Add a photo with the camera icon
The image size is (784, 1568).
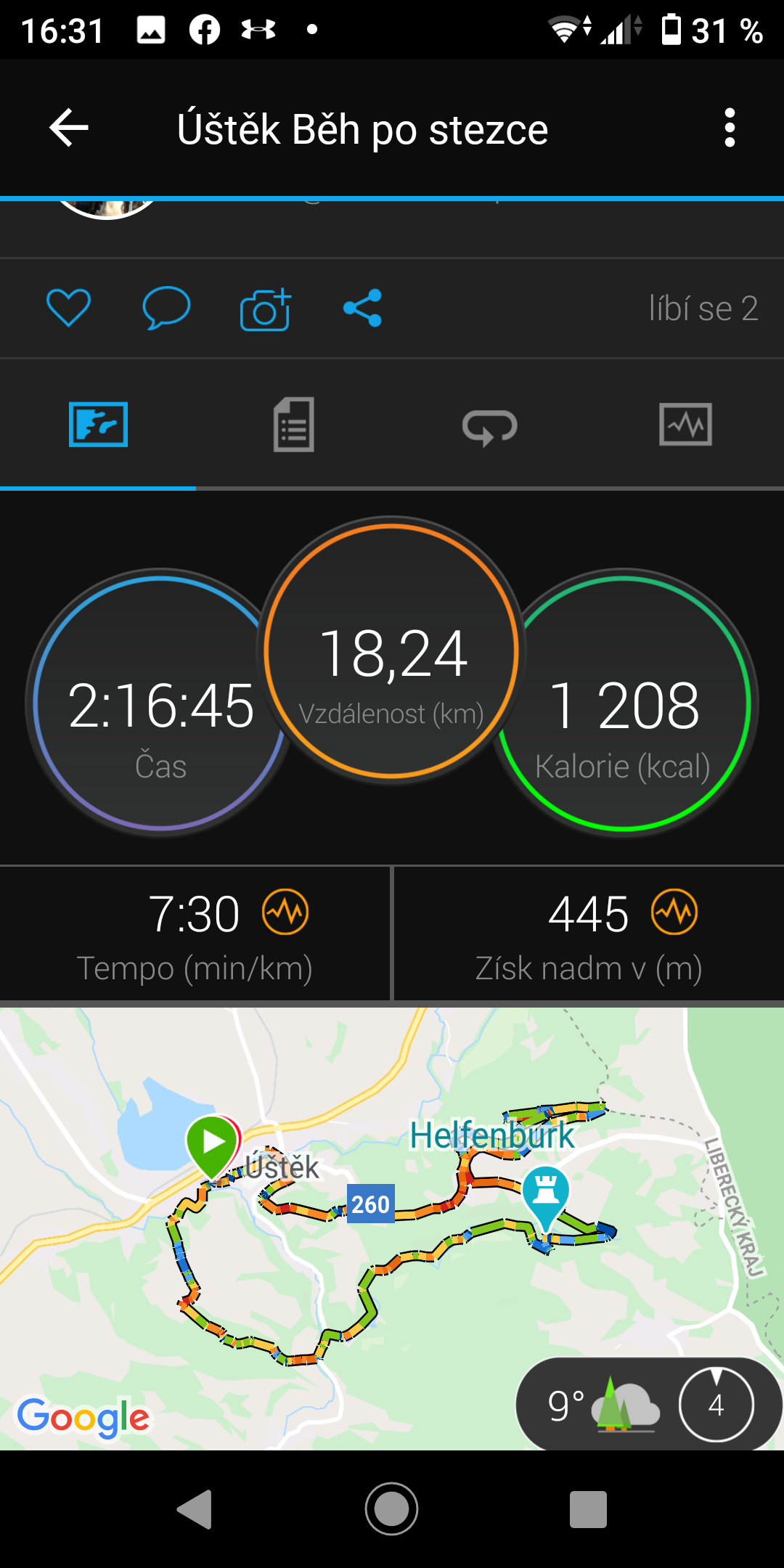point(265,309)
